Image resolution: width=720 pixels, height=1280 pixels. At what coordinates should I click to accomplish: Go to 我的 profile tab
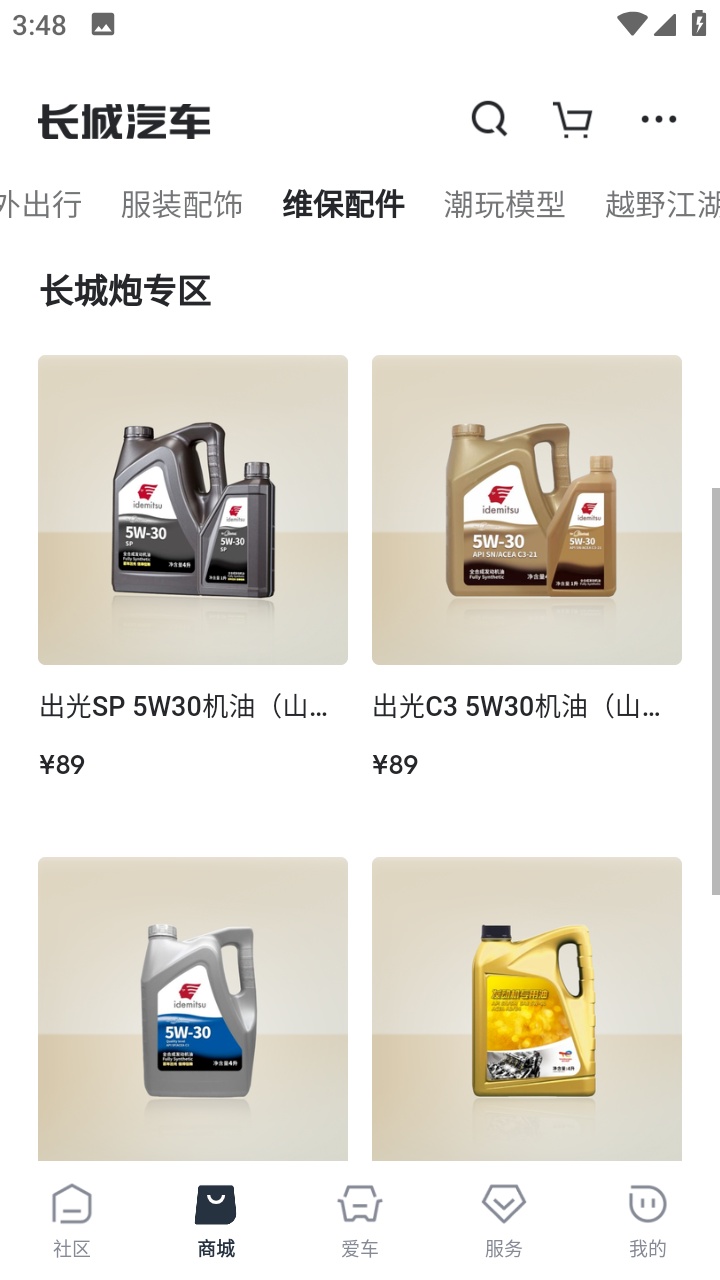point(648,1220)
